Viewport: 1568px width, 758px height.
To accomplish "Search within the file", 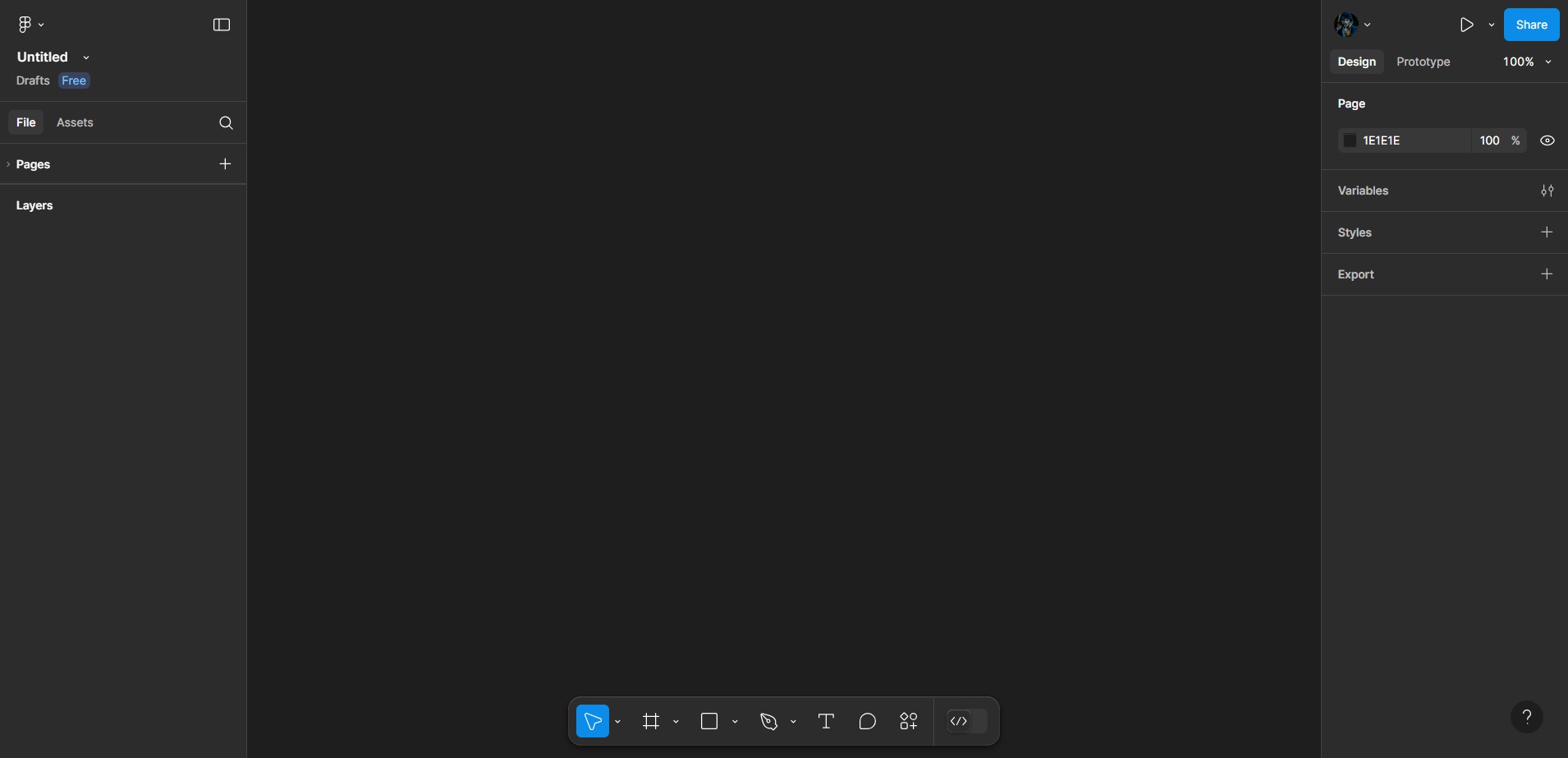I will click(x=226, y=122).
